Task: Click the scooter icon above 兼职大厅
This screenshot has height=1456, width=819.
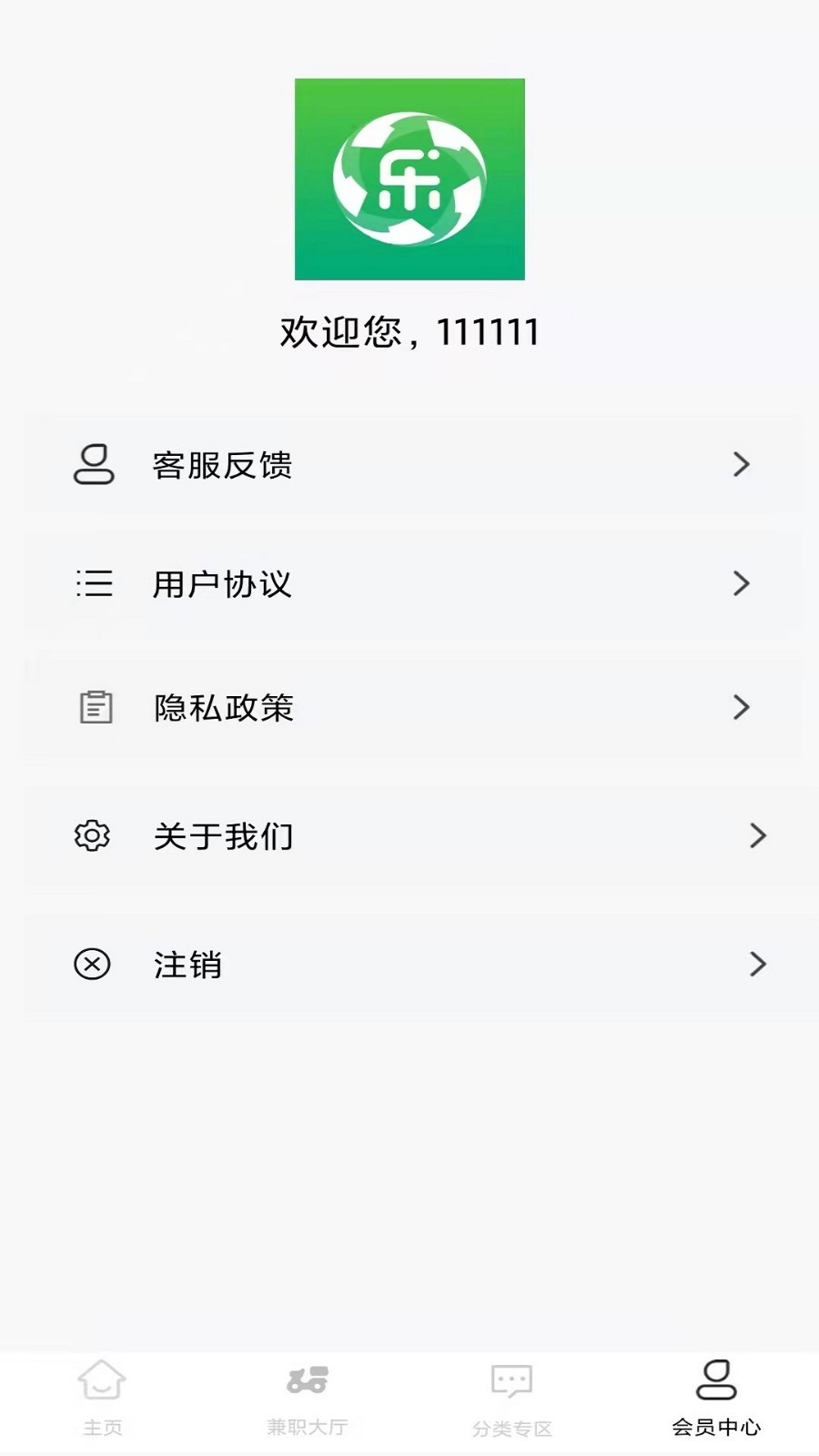Action: [307, 1381]
